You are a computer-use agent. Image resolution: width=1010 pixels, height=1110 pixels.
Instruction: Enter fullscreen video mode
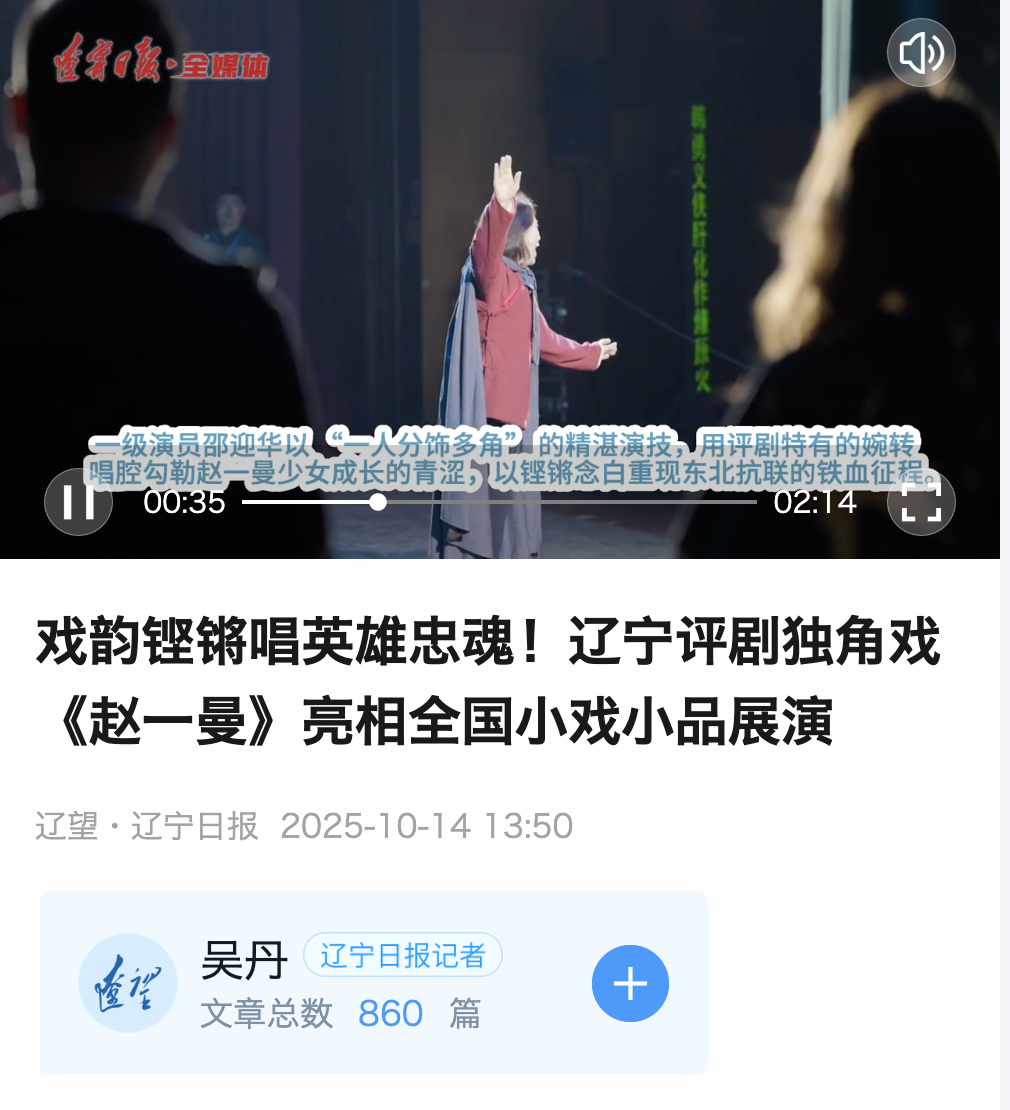[x=921, y=501]
